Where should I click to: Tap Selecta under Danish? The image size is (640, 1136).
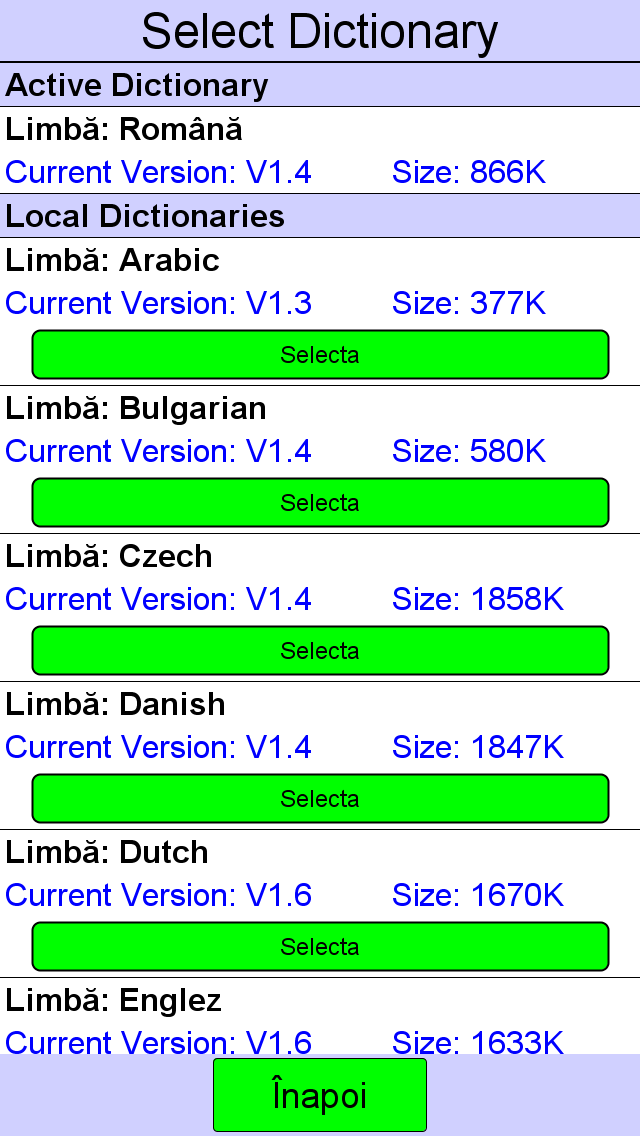[320, 798]
